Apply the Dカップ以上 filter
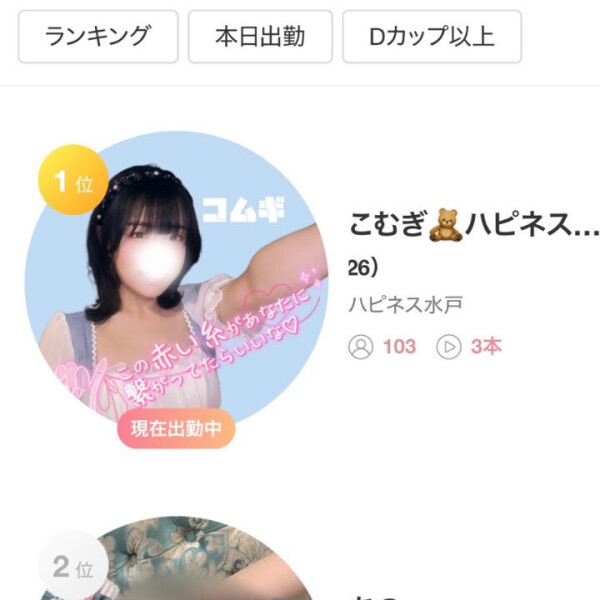 coord(431,37)
